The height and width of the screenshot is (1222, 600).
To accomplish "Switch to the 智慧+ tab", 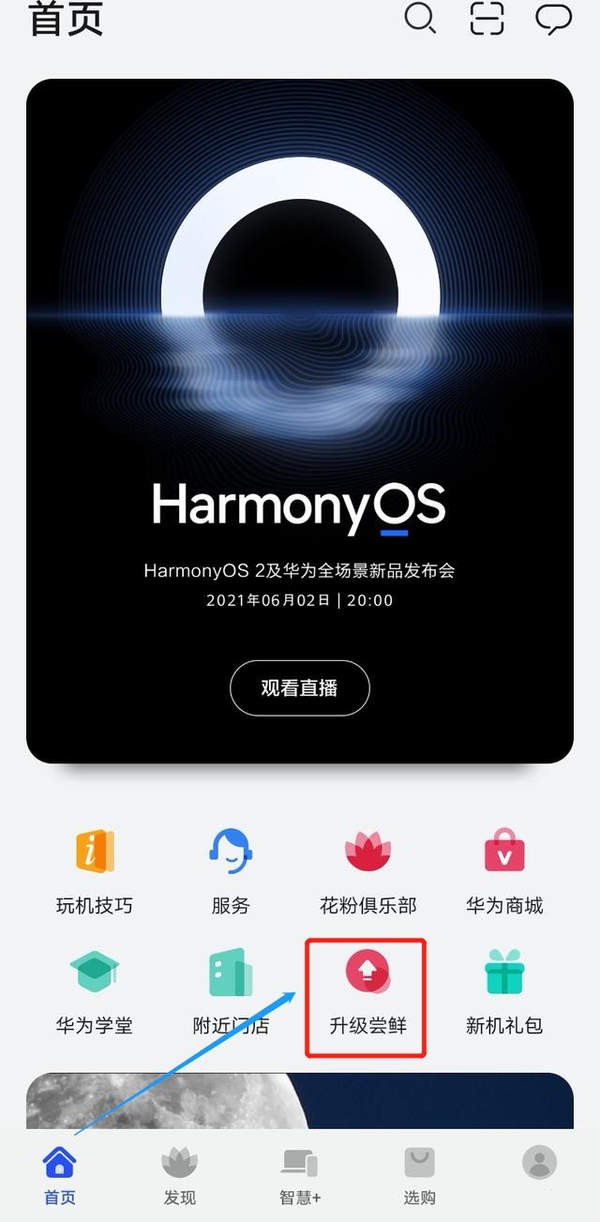I will tap(300, 1175).
